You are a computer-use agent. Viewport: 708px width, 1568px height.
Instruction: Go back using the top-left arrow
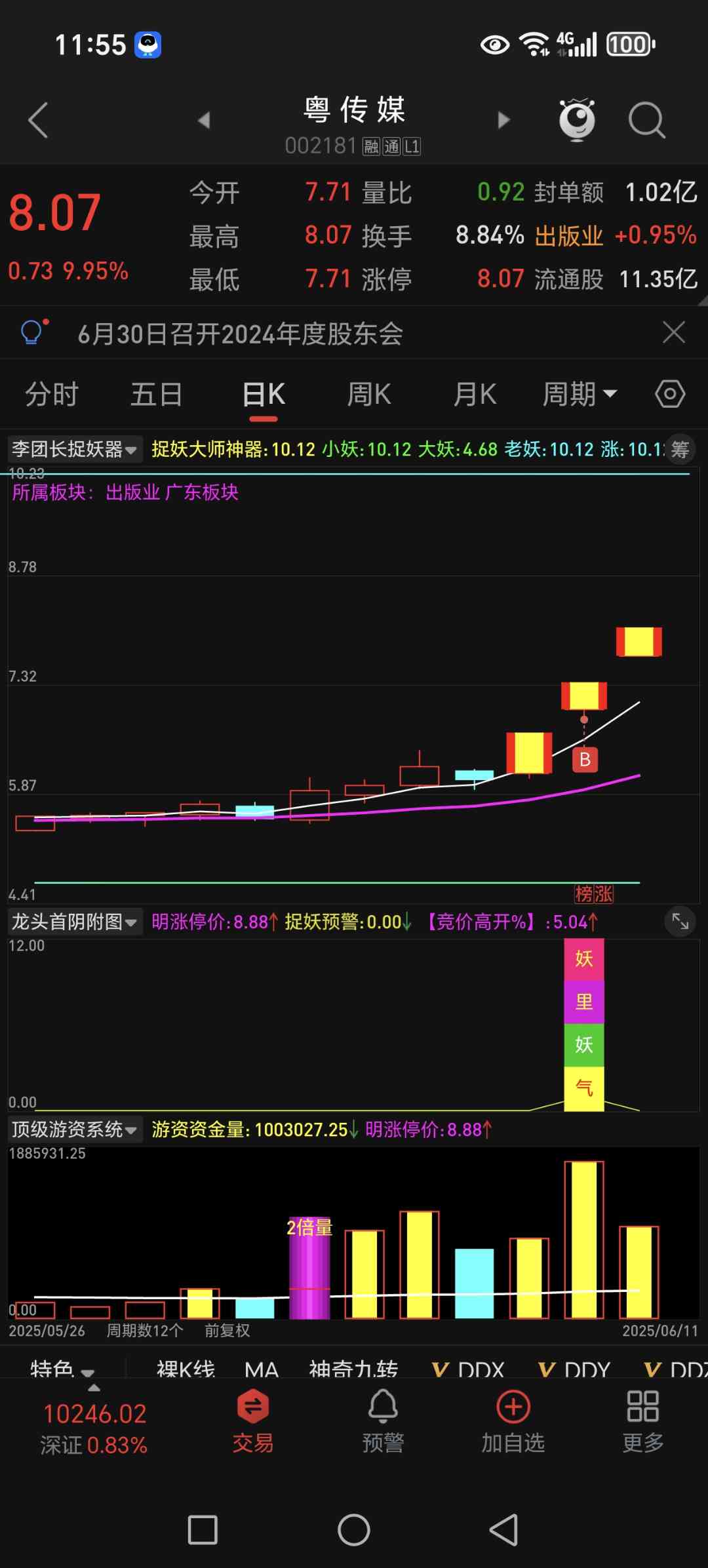(38, 120)
